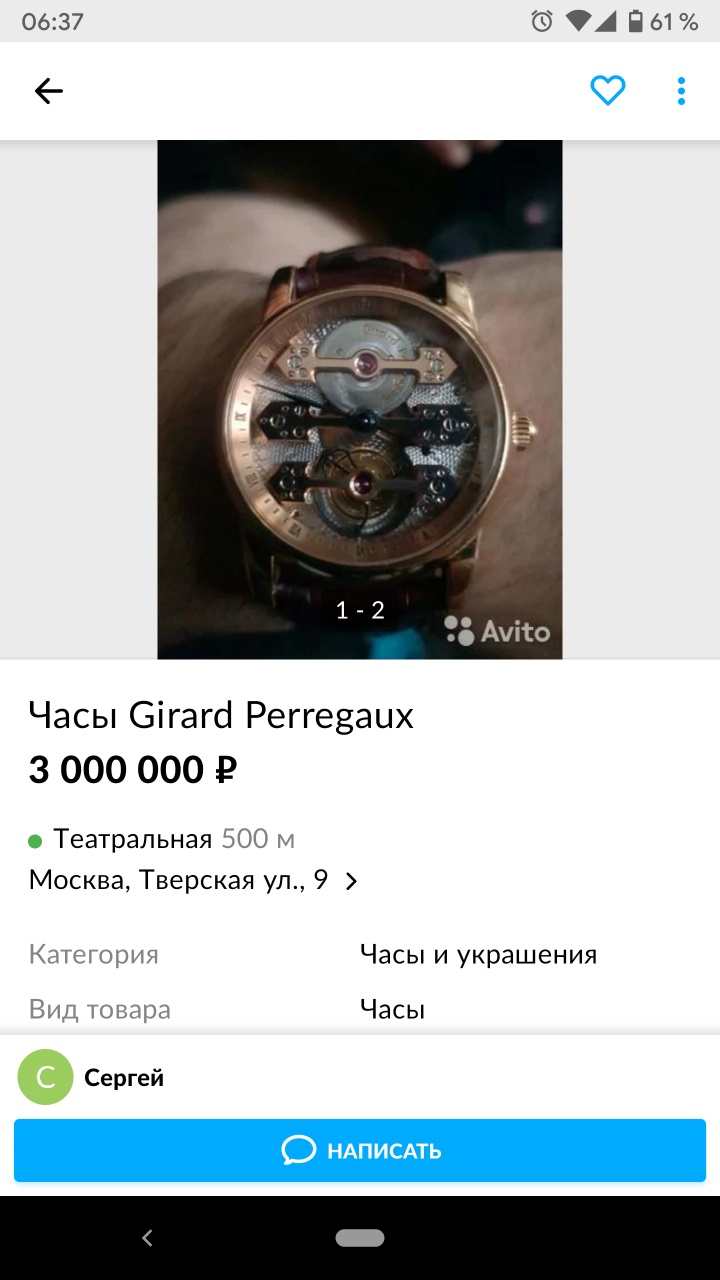Viewport: 720px width, 1280px height.
Task: Add this watch listing to favorites
Action: pos(607,91)
